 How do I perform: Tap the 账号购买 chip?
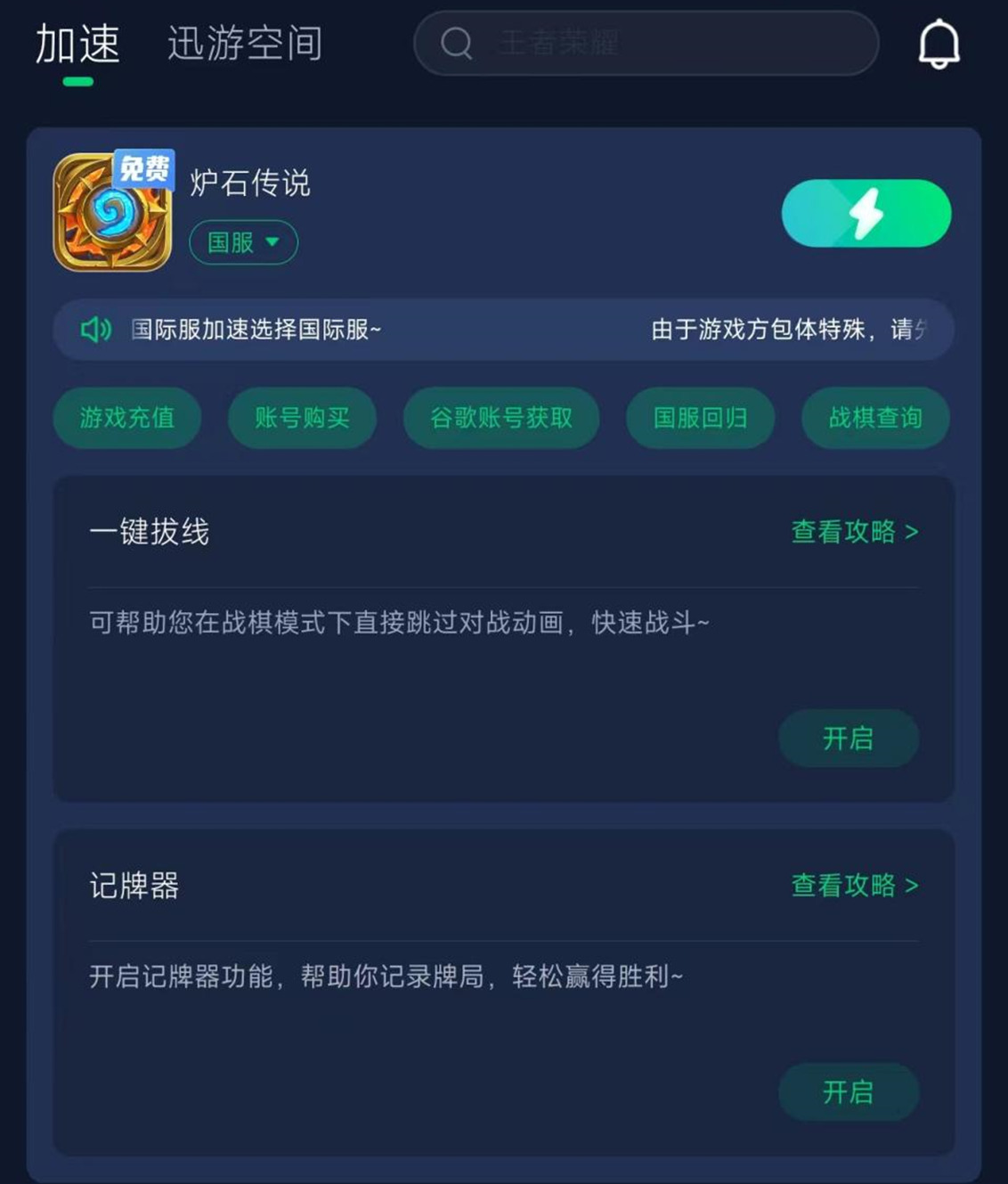point(302,418)
